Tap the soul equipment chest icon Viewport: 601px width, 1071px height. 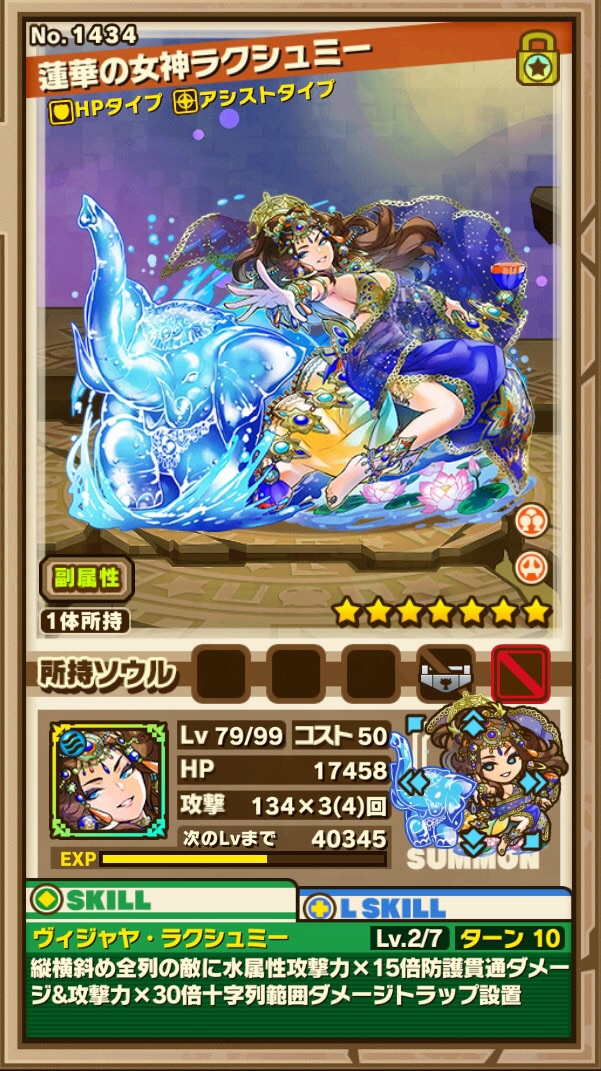coord(445,673)
